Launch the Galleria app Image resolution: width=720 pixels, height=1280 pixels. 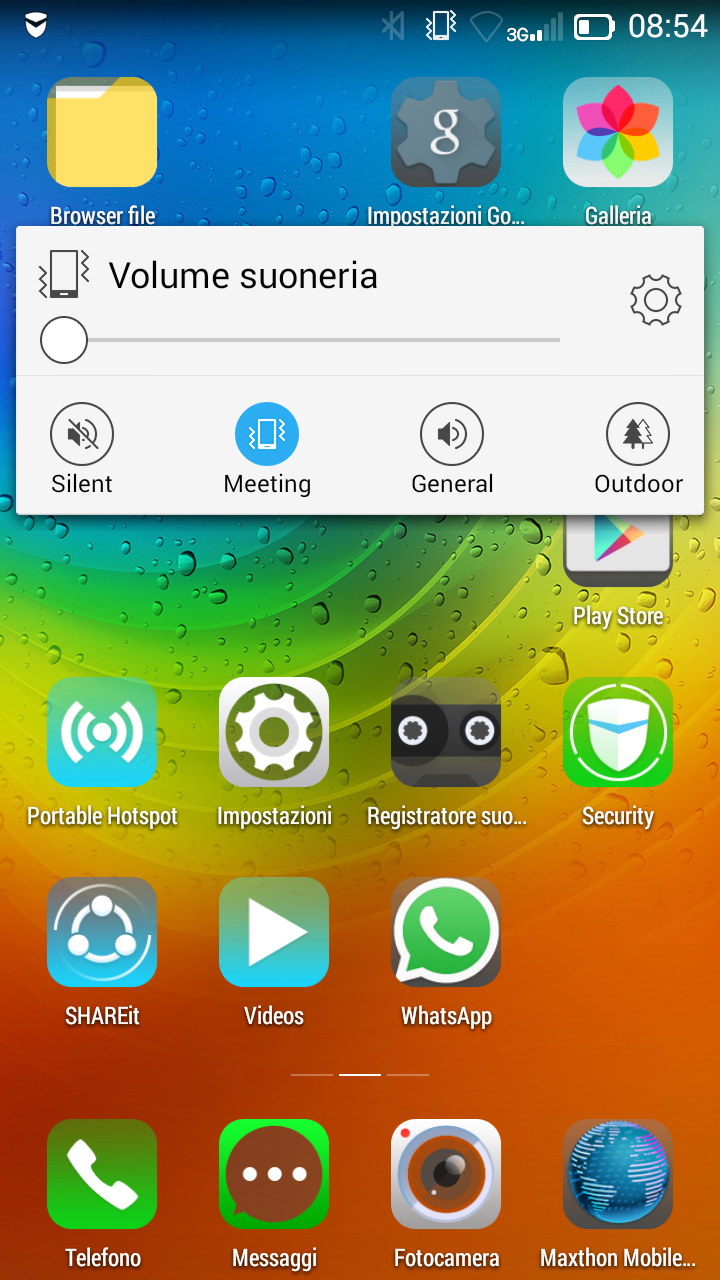[x=618, y=133]
